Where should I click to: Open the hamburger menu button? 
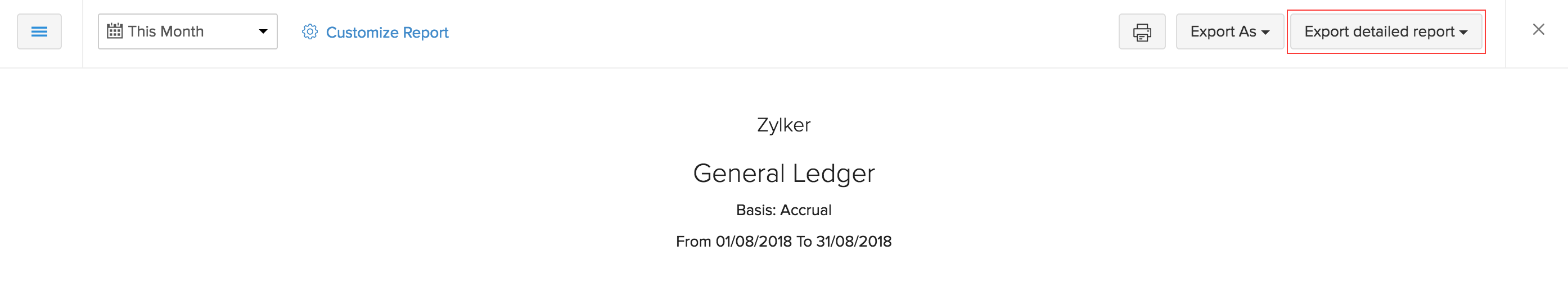click(x=39, y=31)
